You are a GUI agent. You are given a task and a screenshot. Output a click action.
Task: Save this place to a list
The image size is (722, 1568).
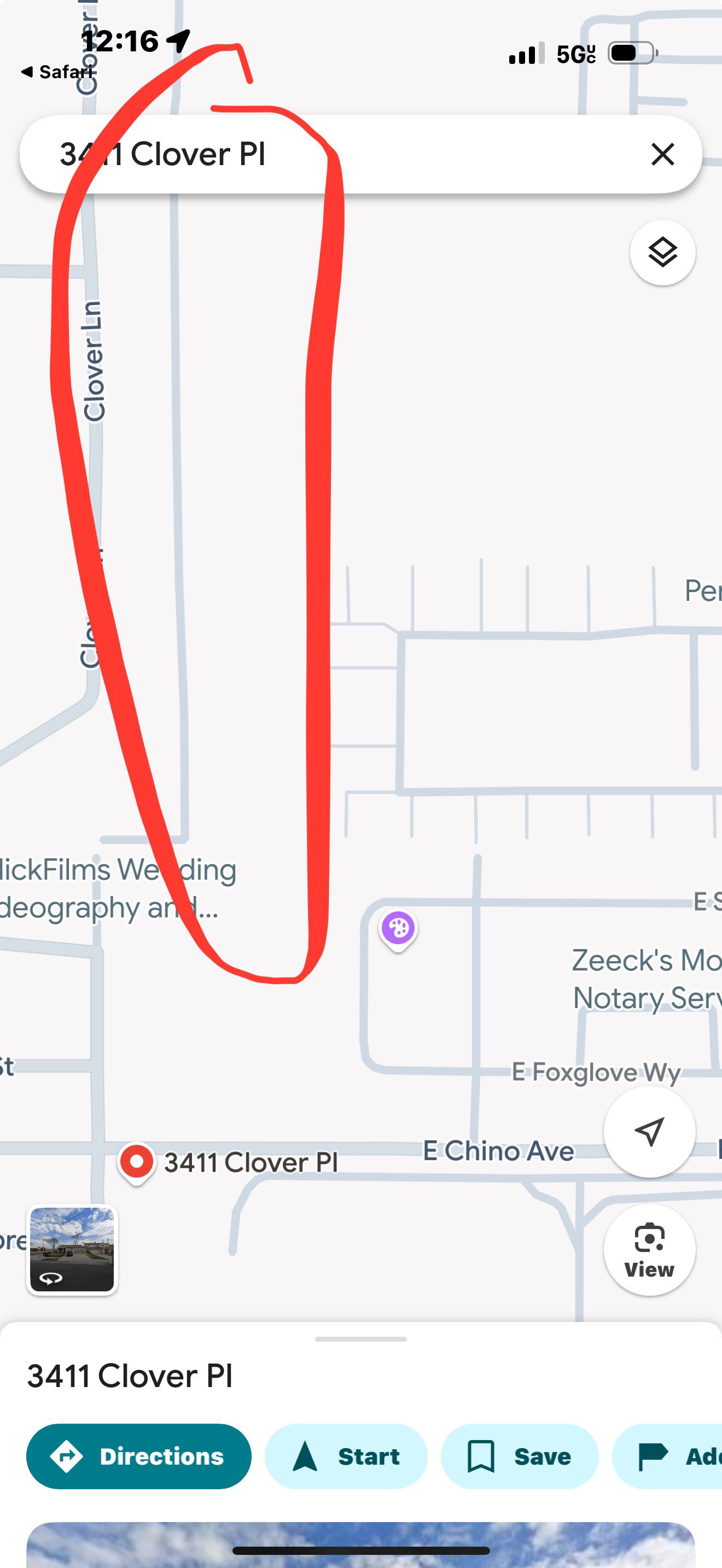click(519, 1456)
